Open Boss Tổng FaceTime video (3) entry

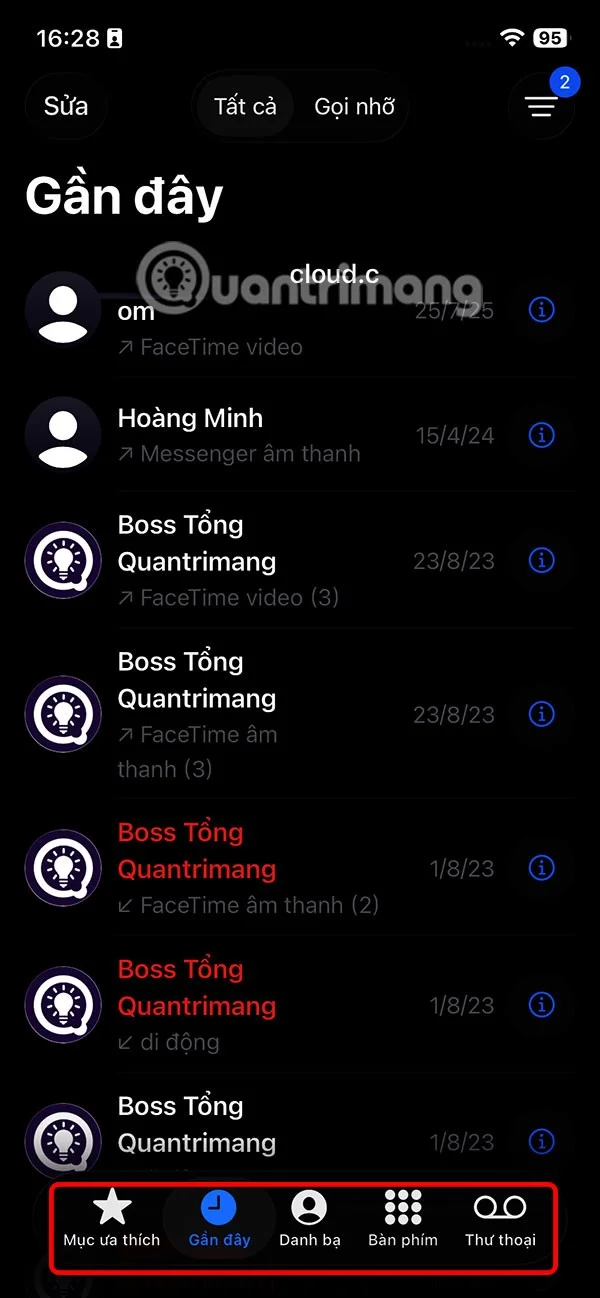coord(240,560)
